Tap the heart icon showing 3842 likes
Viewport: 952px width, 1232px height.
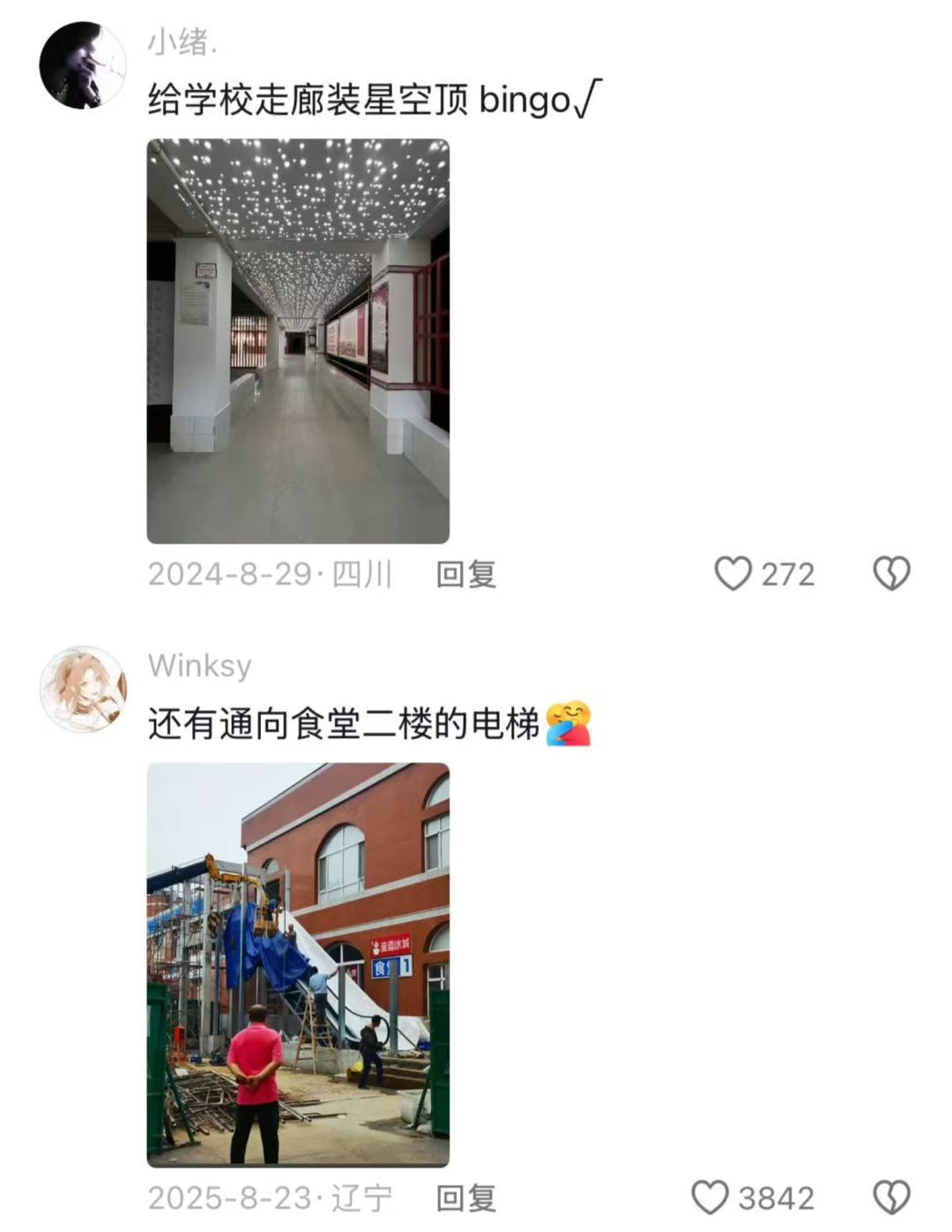(x=711, y=1197)
